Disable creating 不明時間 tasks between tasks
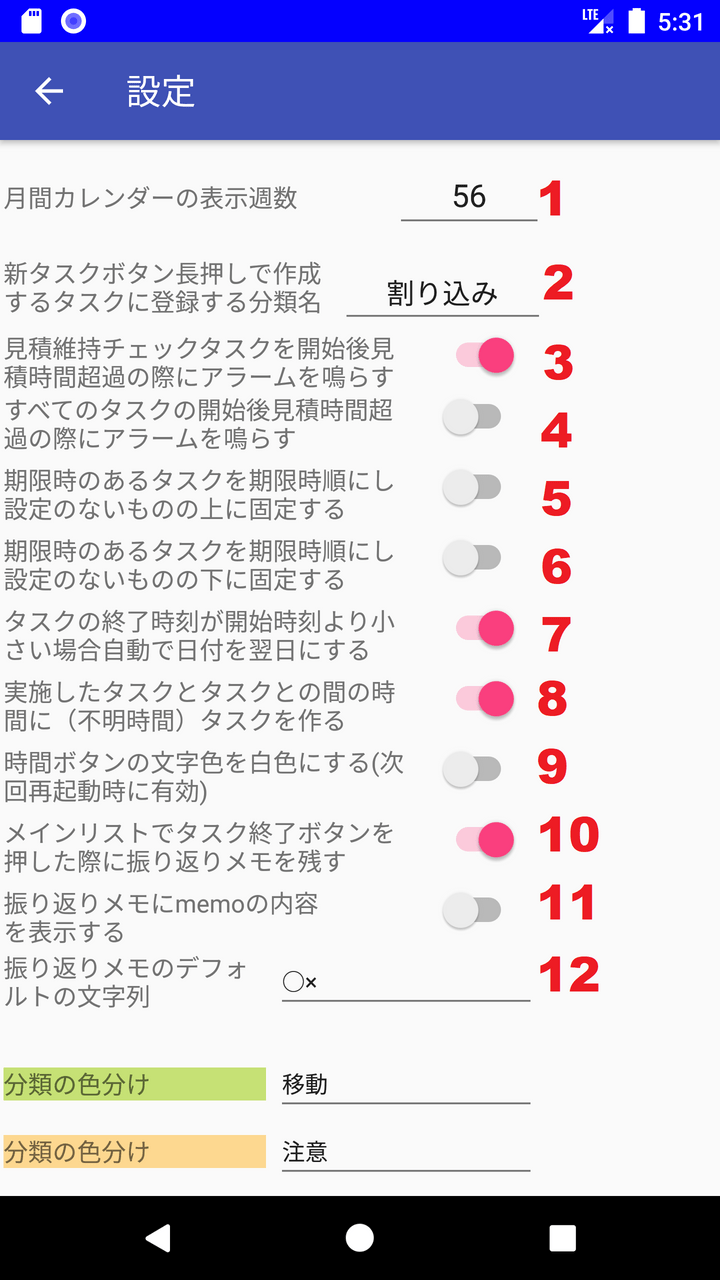720x1280 pixels. (x=484, y=700)
